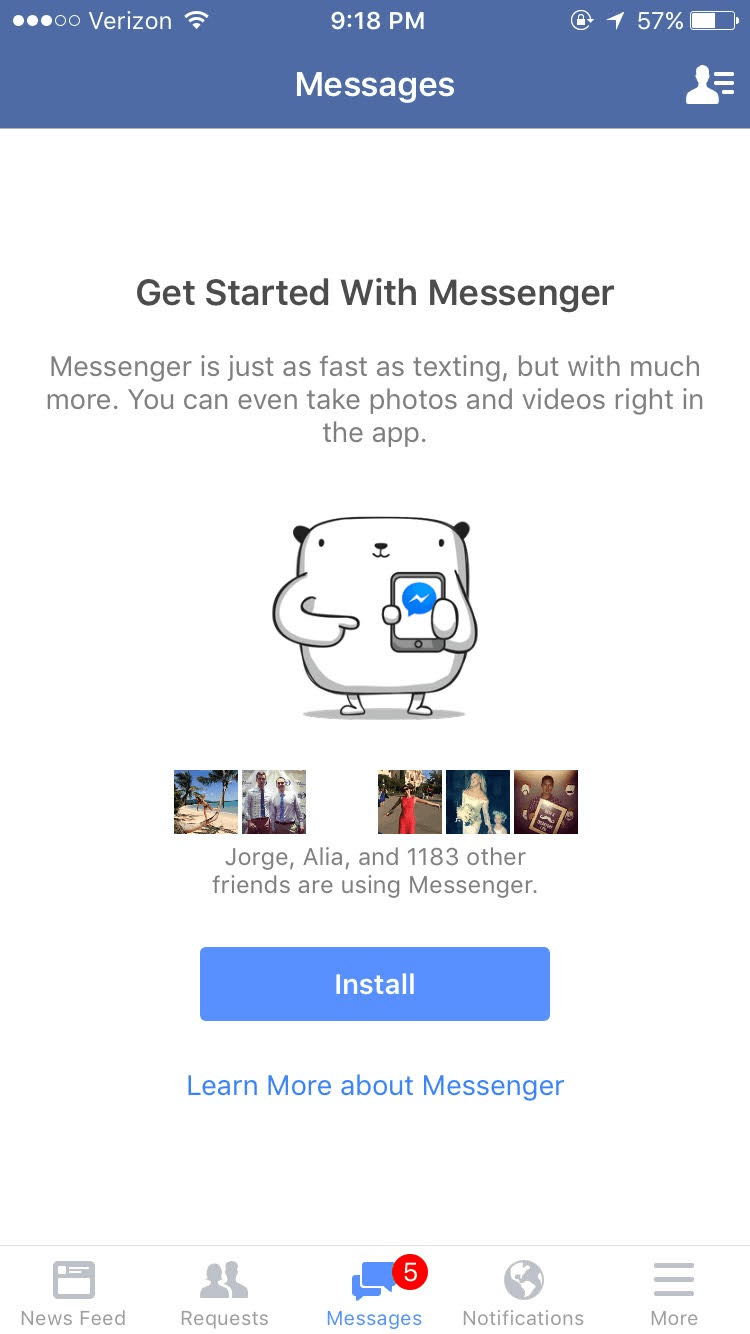The image size is (750, 1334).
Task: Switch to the News Feed tab
Action: (x=73, y=1292)
